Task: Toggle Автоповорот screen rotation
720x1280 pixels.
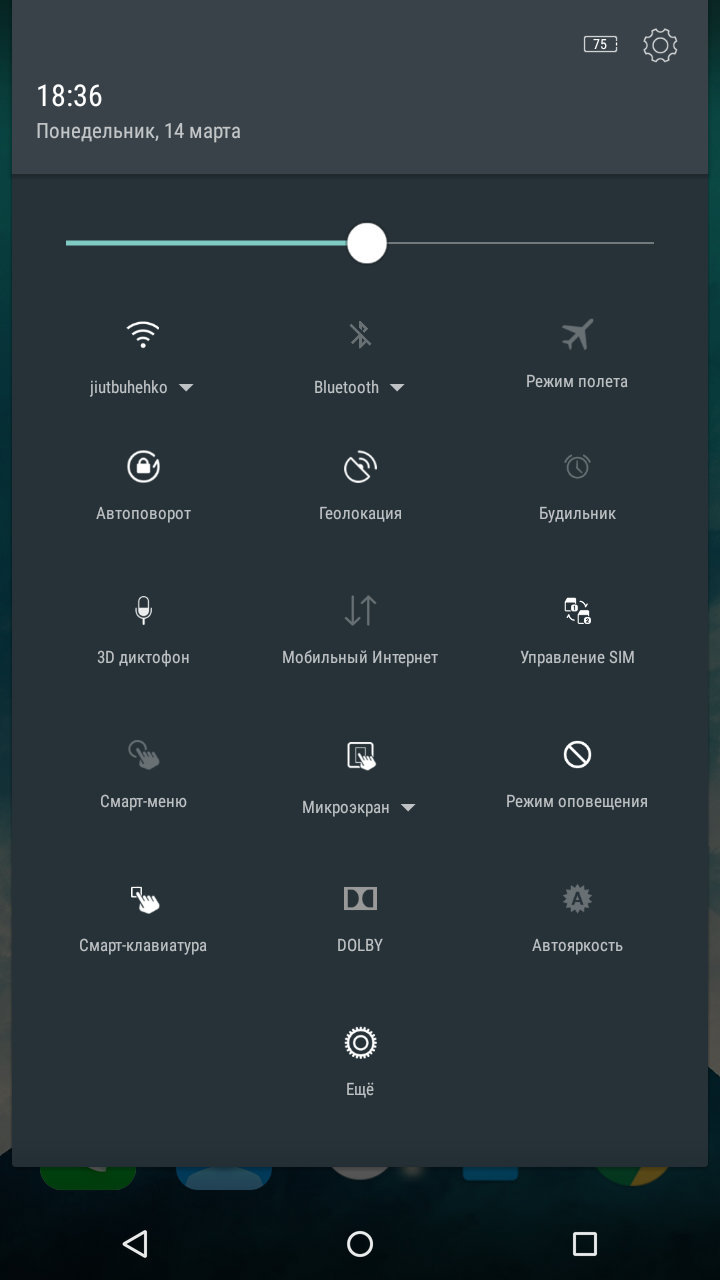Action: tap(143, 466)
